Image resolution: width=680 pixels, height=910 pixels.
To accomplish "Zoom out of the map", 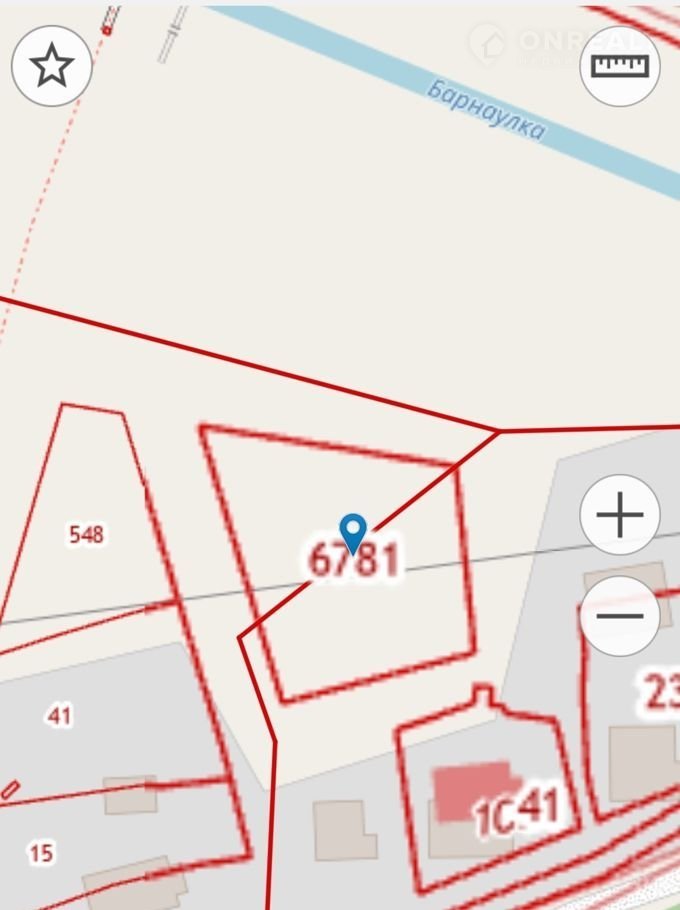I will tap(620, 615).
